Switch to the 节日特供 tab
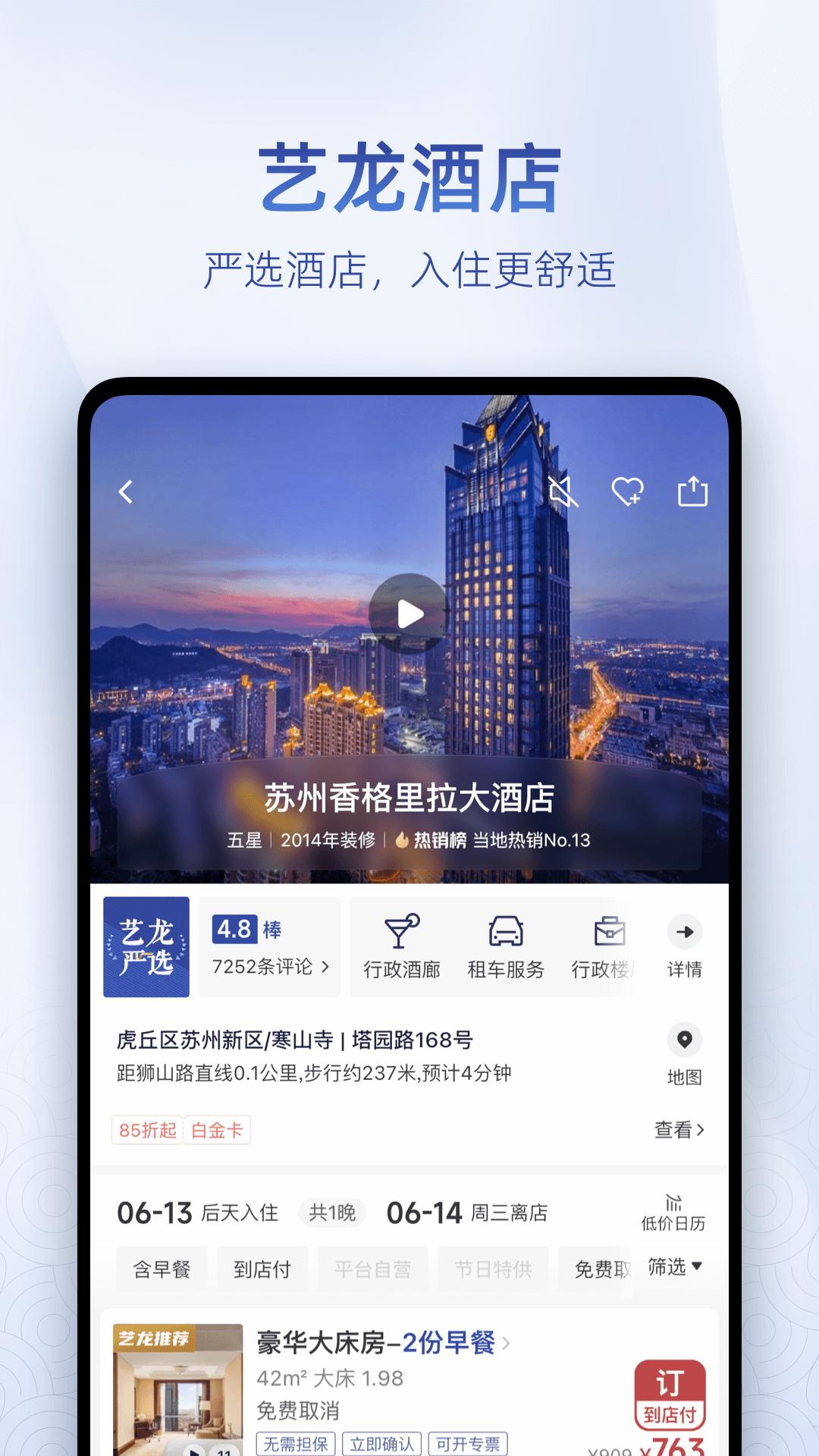 [x=493, y=1267]
